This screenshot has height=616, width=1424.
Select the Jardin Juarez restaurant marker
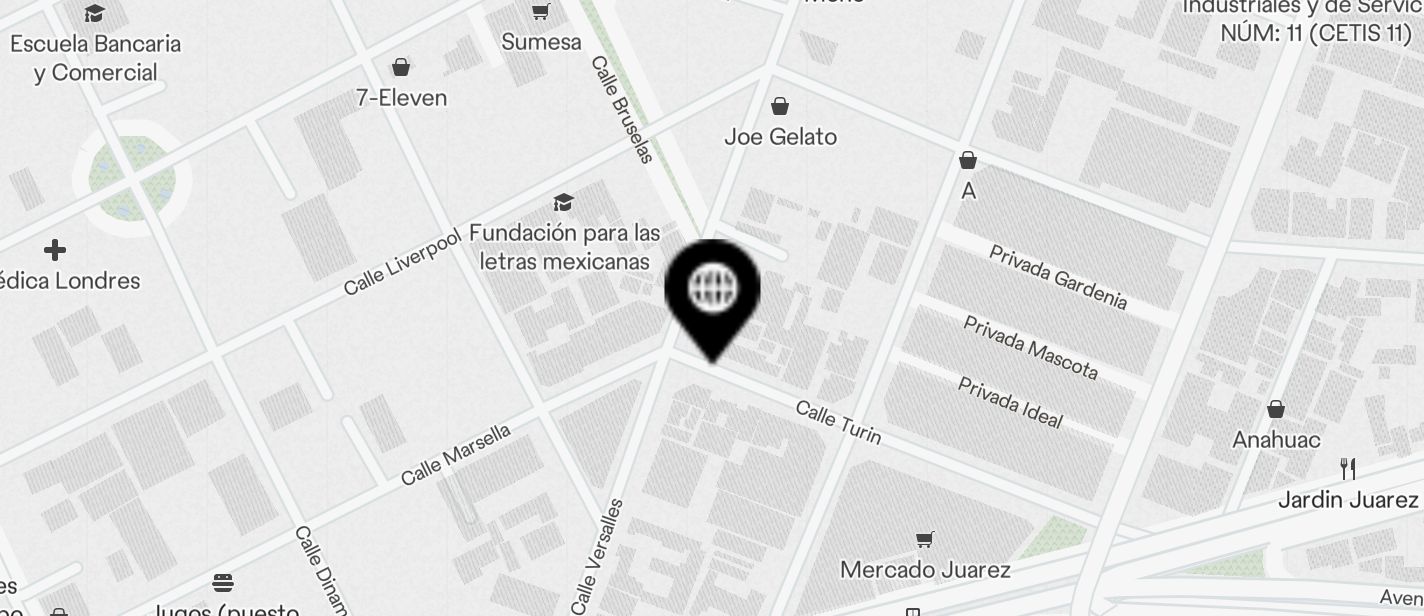[1348, 468]
